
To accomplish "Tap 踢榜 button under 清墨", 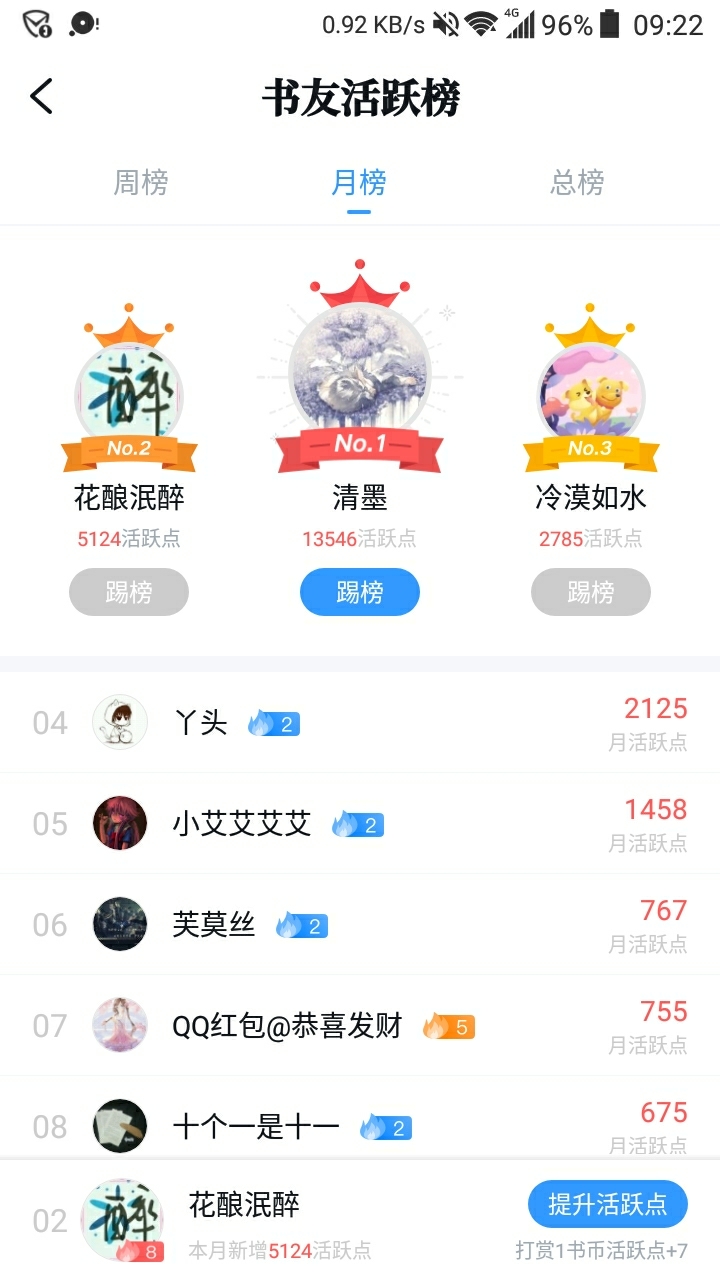I will tap(360, 592).
